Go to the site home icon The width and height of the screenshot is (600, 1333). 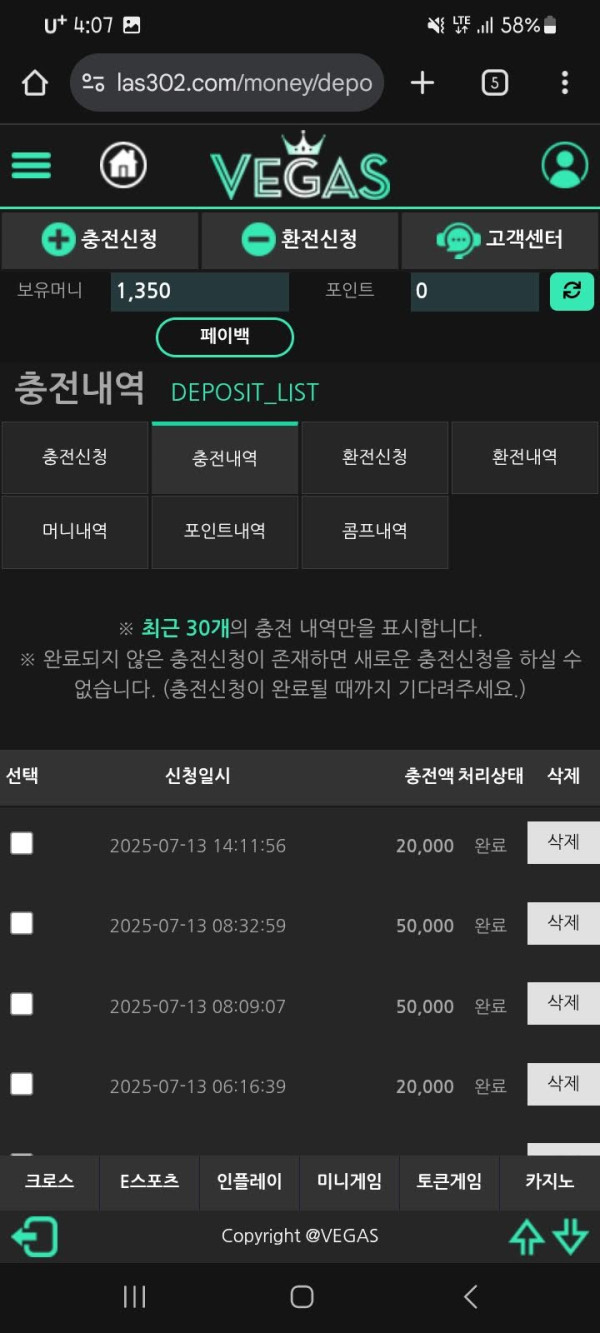pos(123,165)
